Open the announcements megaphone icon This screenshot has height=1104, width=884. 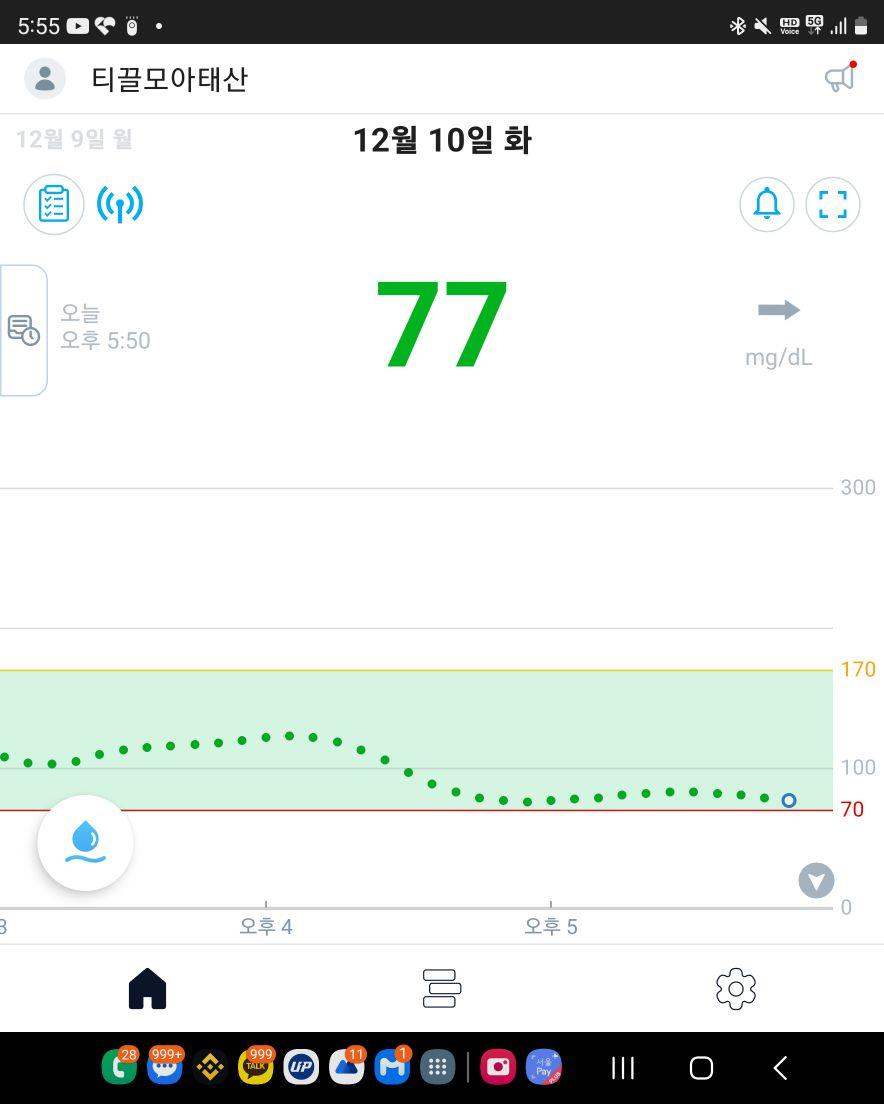840,78
